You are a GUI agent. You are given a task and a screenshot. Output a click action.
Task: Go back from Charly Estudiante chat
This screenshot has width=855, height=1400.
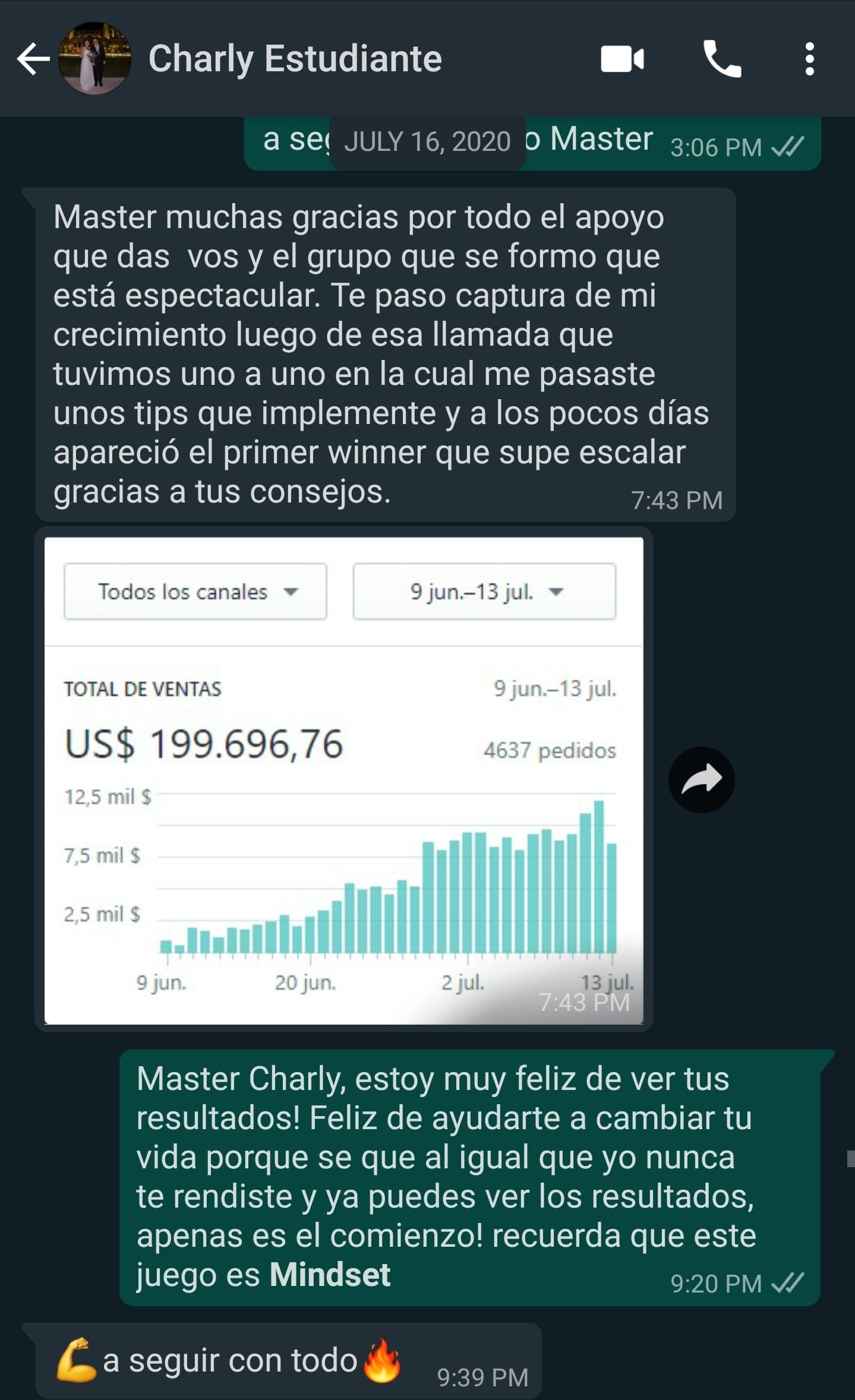point(33,59)
